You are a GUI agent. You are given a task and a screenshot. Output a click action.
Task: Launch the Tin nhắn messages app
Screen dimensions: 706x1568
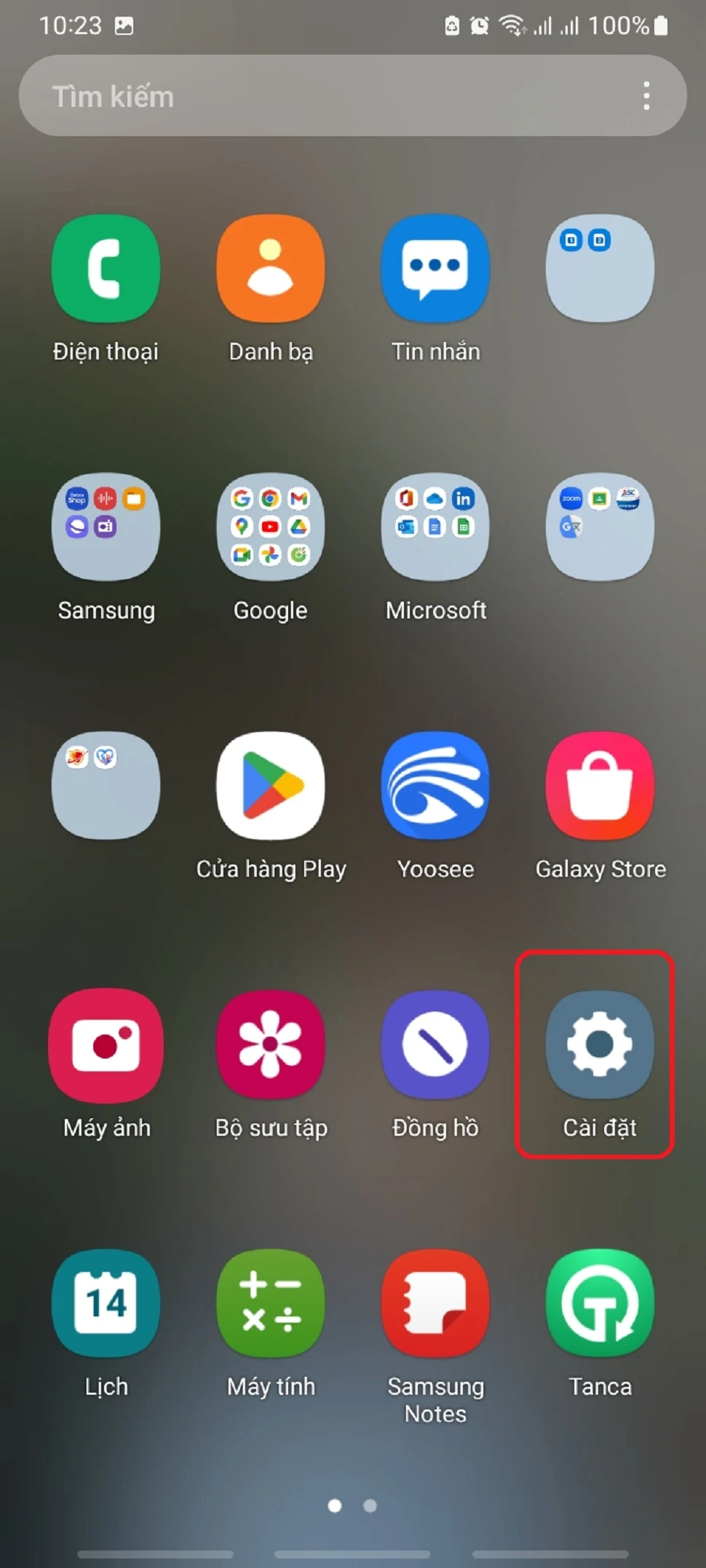click(435, 268)
